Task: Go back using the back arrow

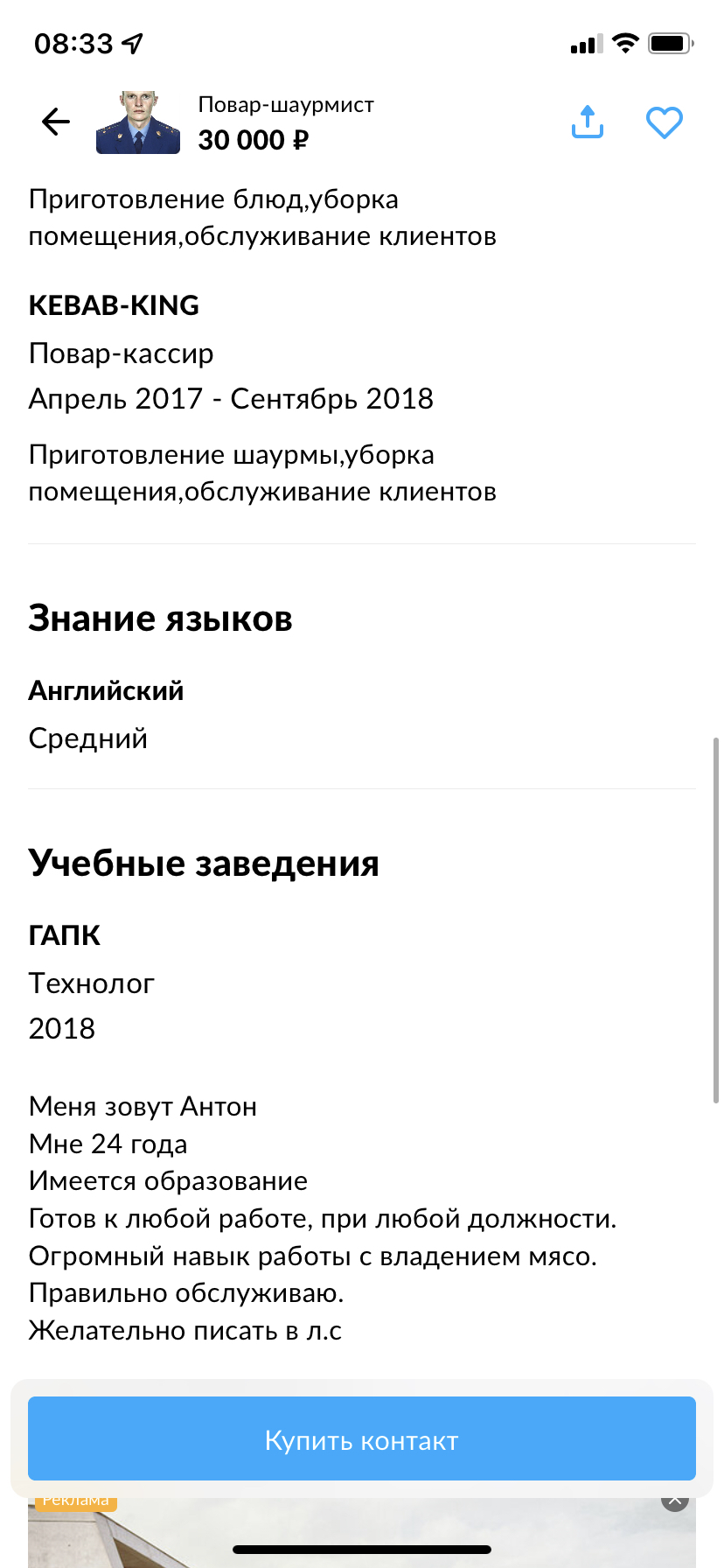Action: [56, 122]
